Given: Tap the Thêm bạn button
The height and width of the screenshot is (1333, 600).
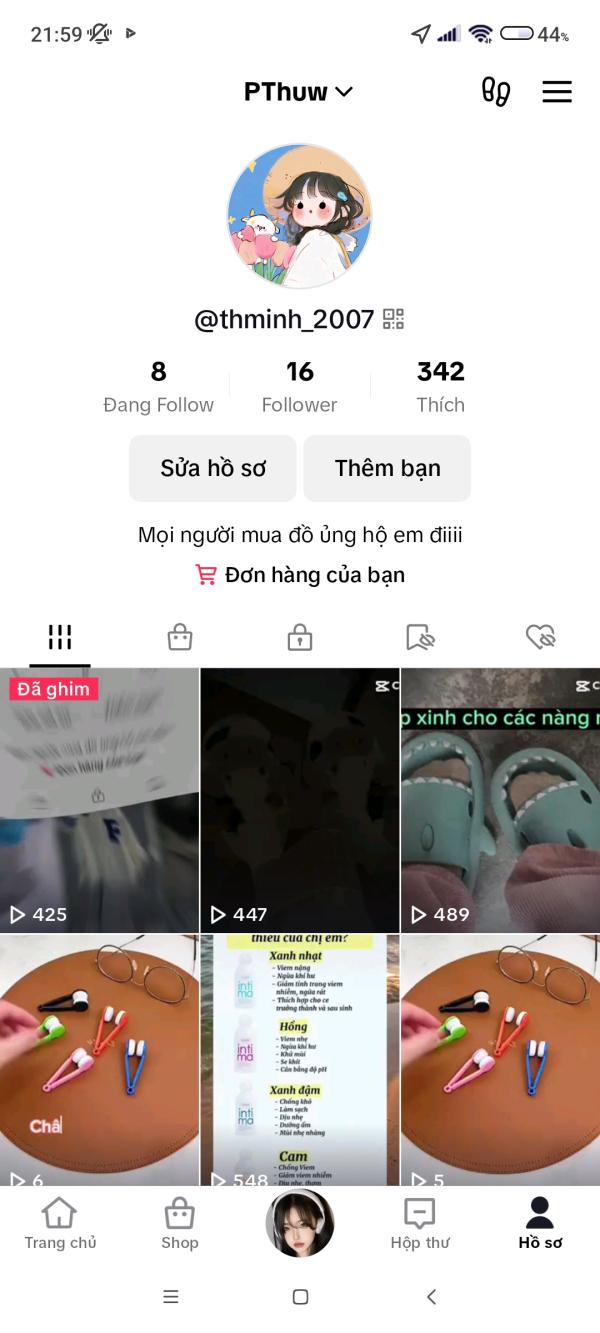Looking at the screenshot, I should [387, 468].
